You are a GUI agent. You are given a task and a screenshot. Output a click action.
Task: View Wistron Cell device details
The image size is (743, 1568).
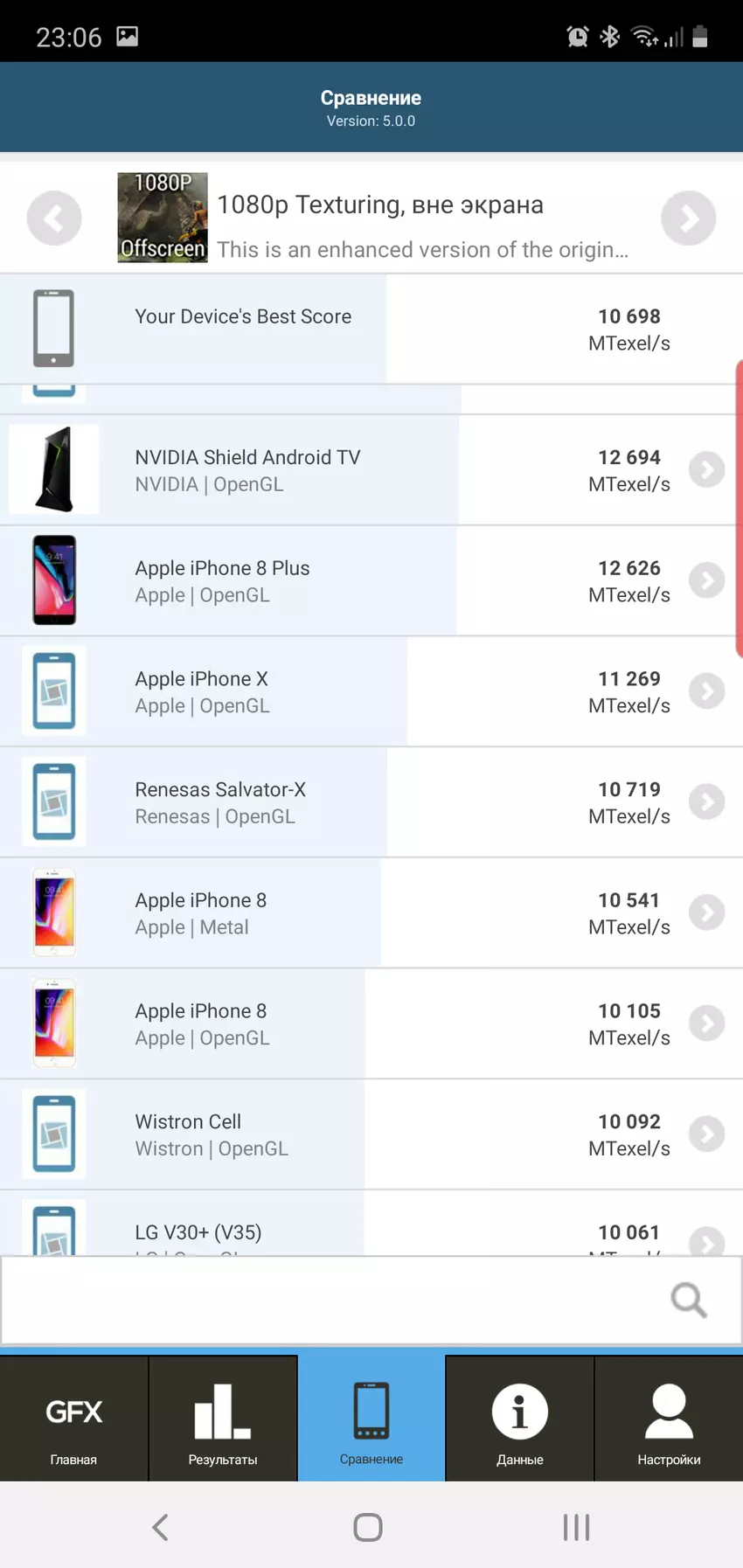[x=706, y=1134]
